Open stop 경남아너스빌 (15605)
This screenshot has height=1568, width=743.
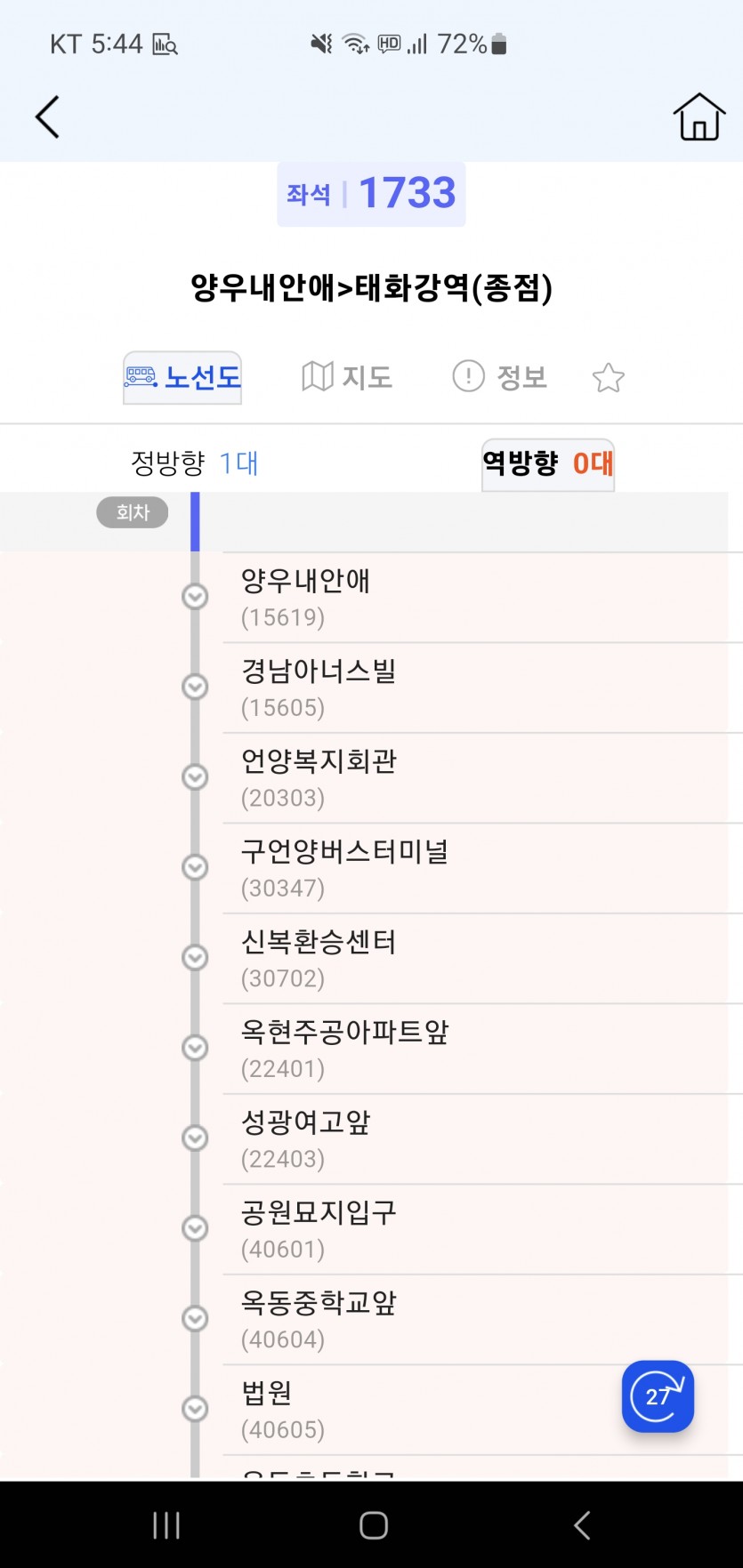tap(482, 688)
